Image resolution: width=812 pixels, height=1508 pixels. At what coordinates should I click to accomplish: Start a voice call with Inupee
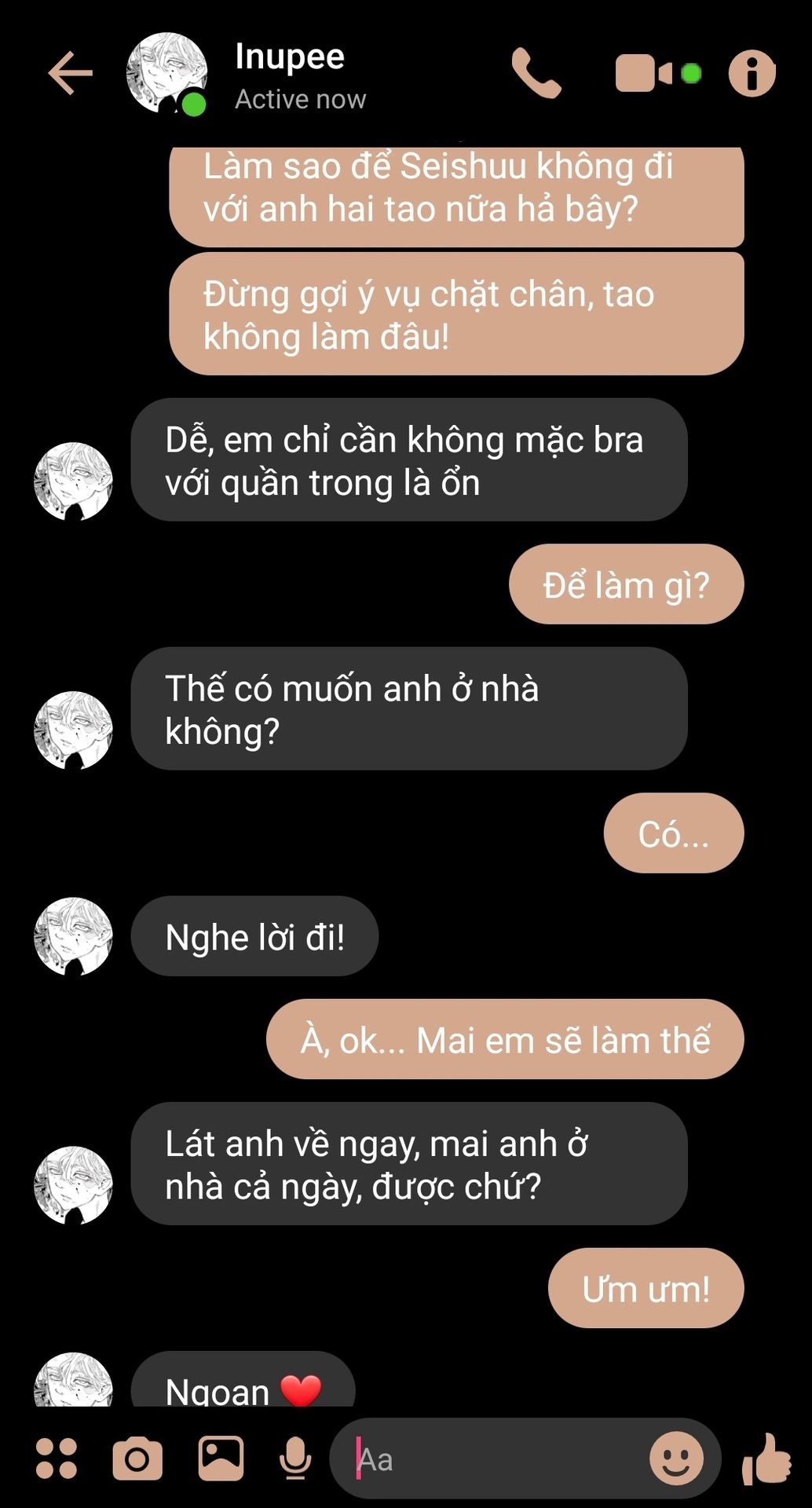536,73
